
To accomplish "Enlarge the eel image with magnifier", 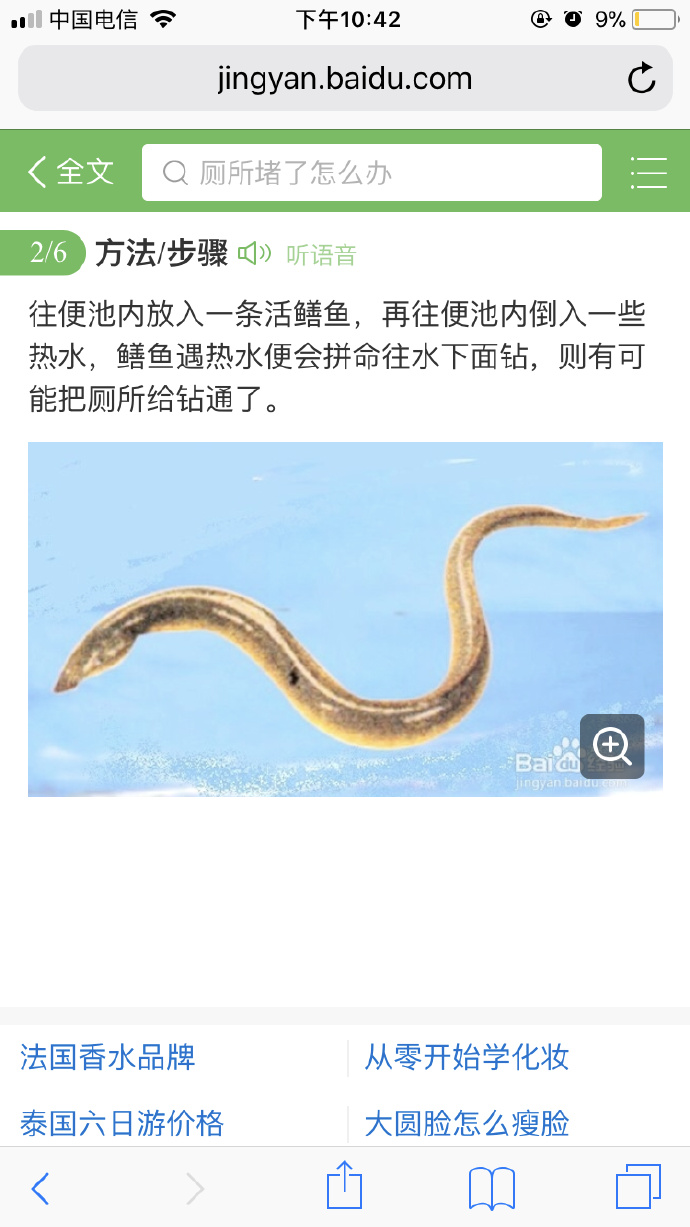I will tap(611, 746).
